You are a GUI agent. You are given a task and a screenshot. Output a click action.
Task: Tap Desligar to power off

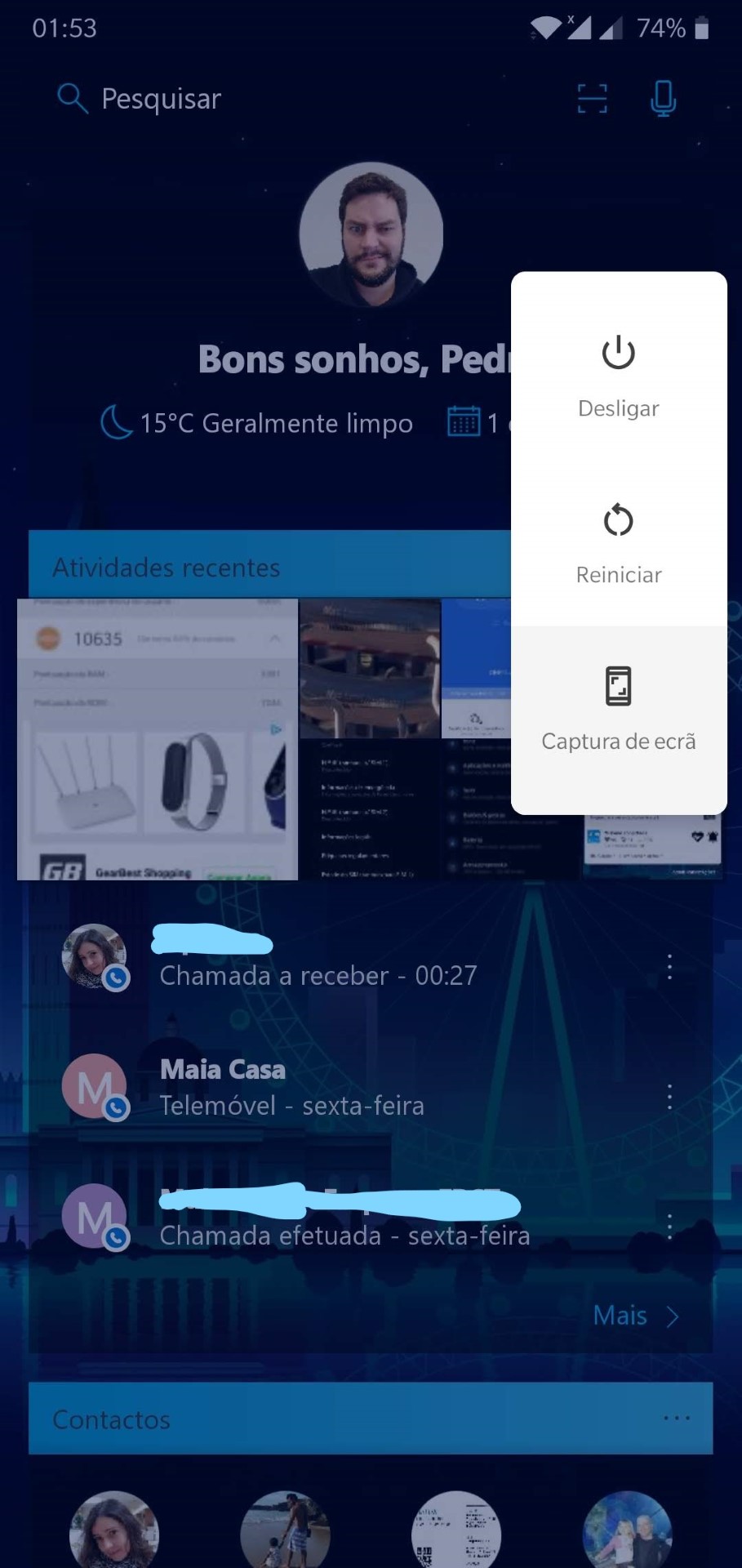click(618, 376)
